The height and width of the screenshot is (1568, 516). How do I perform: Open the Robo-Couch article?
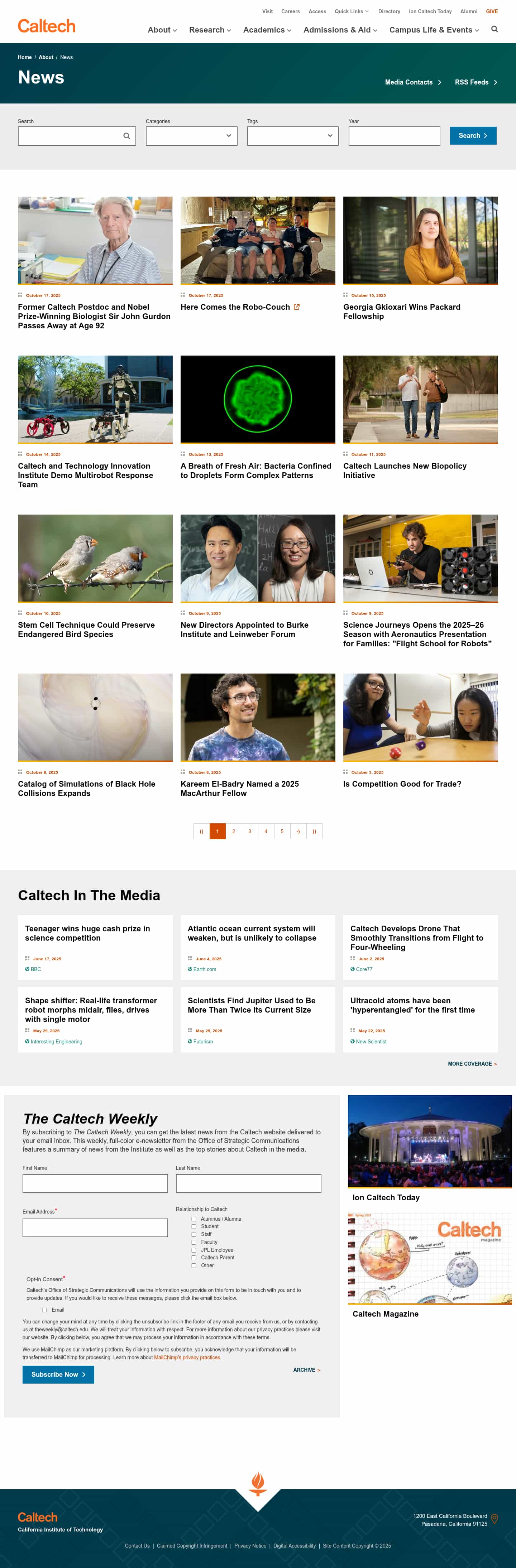click(x=236, y=307)
